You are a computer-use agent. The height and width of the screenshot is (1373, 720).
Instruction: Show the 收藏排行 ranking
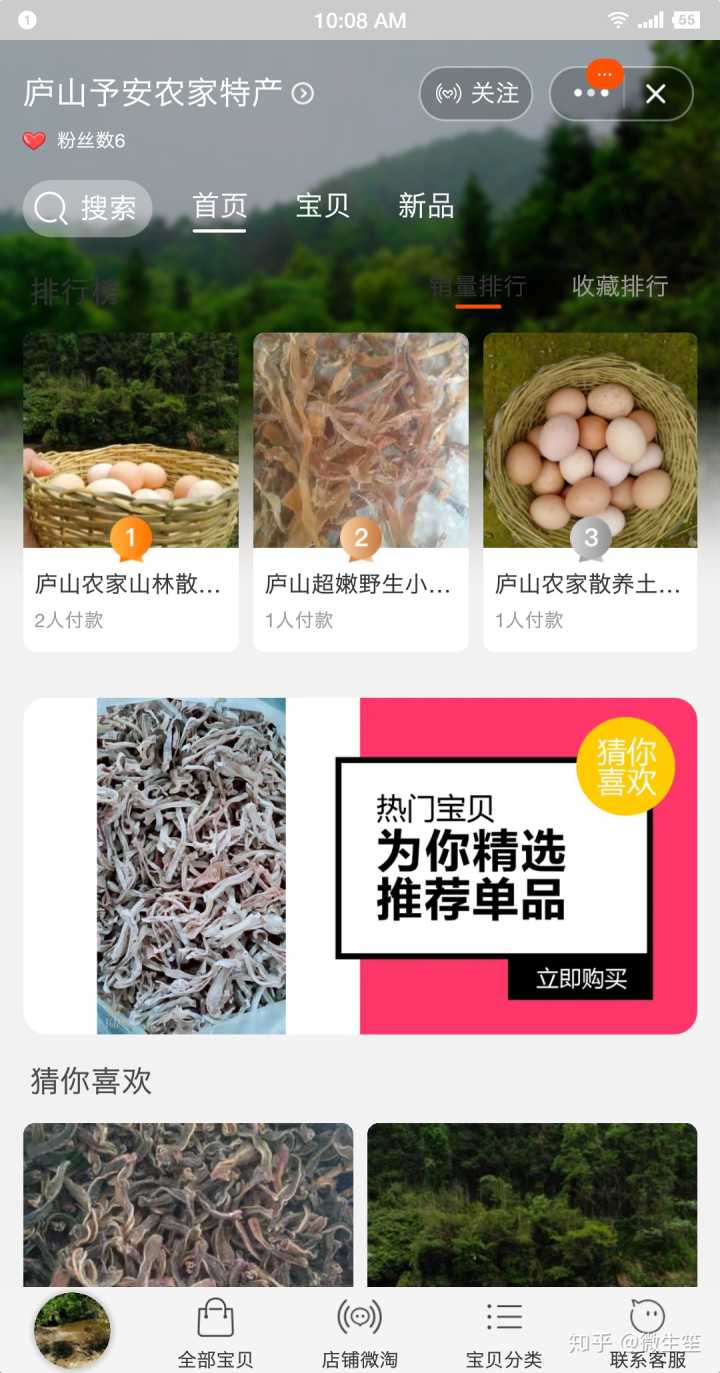click(x=620, y=287)
